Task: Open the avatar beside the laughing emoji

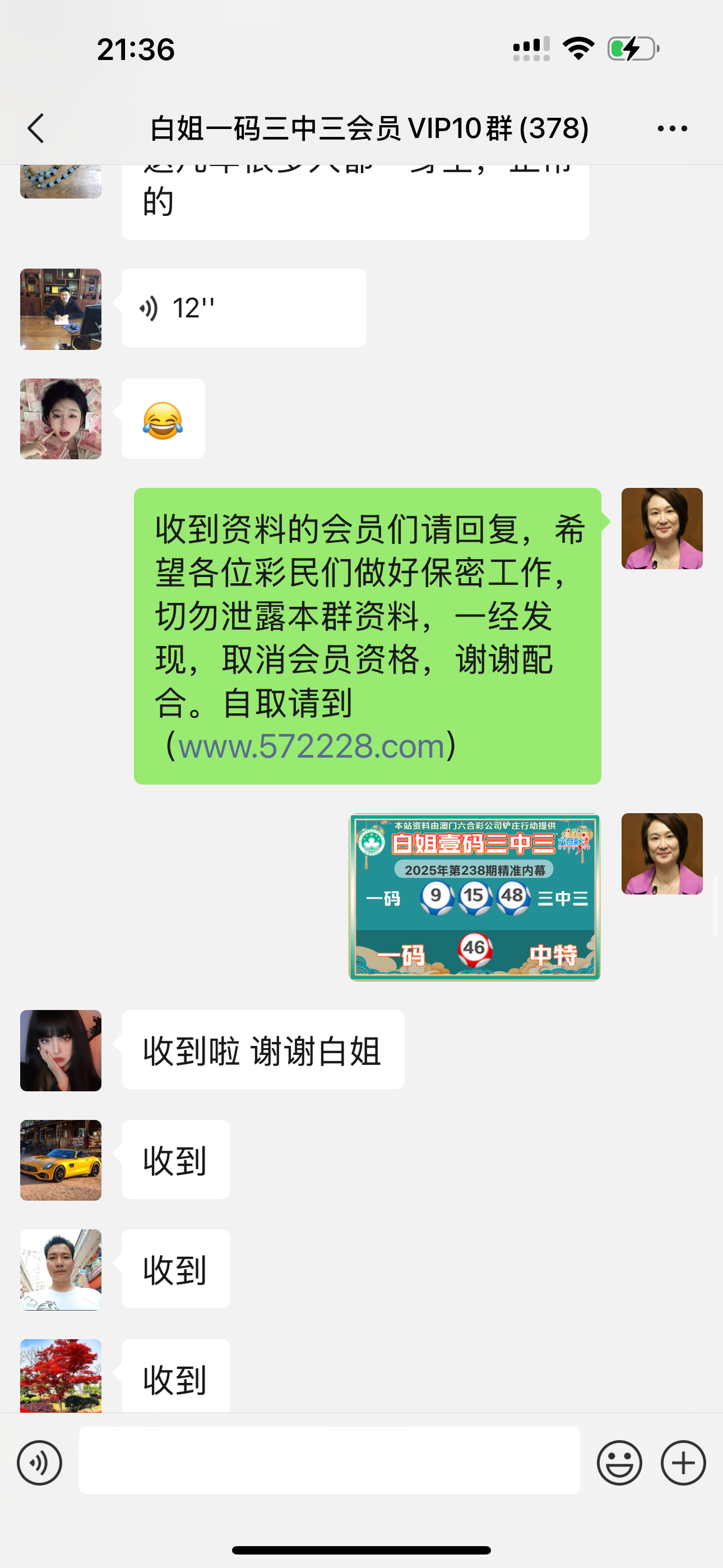Action: coord(61,419)
